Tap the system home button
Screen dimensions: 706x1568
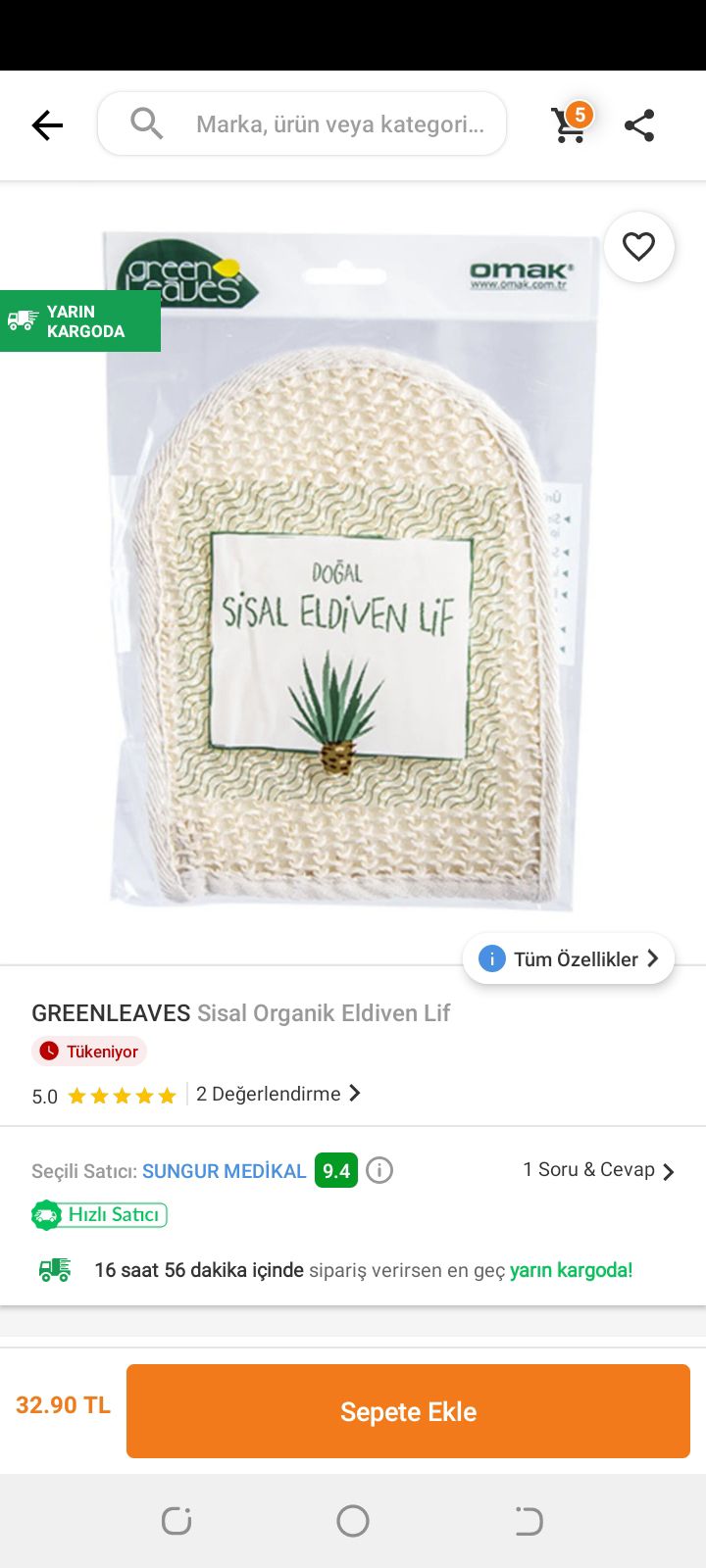(x=353, y=1521)
